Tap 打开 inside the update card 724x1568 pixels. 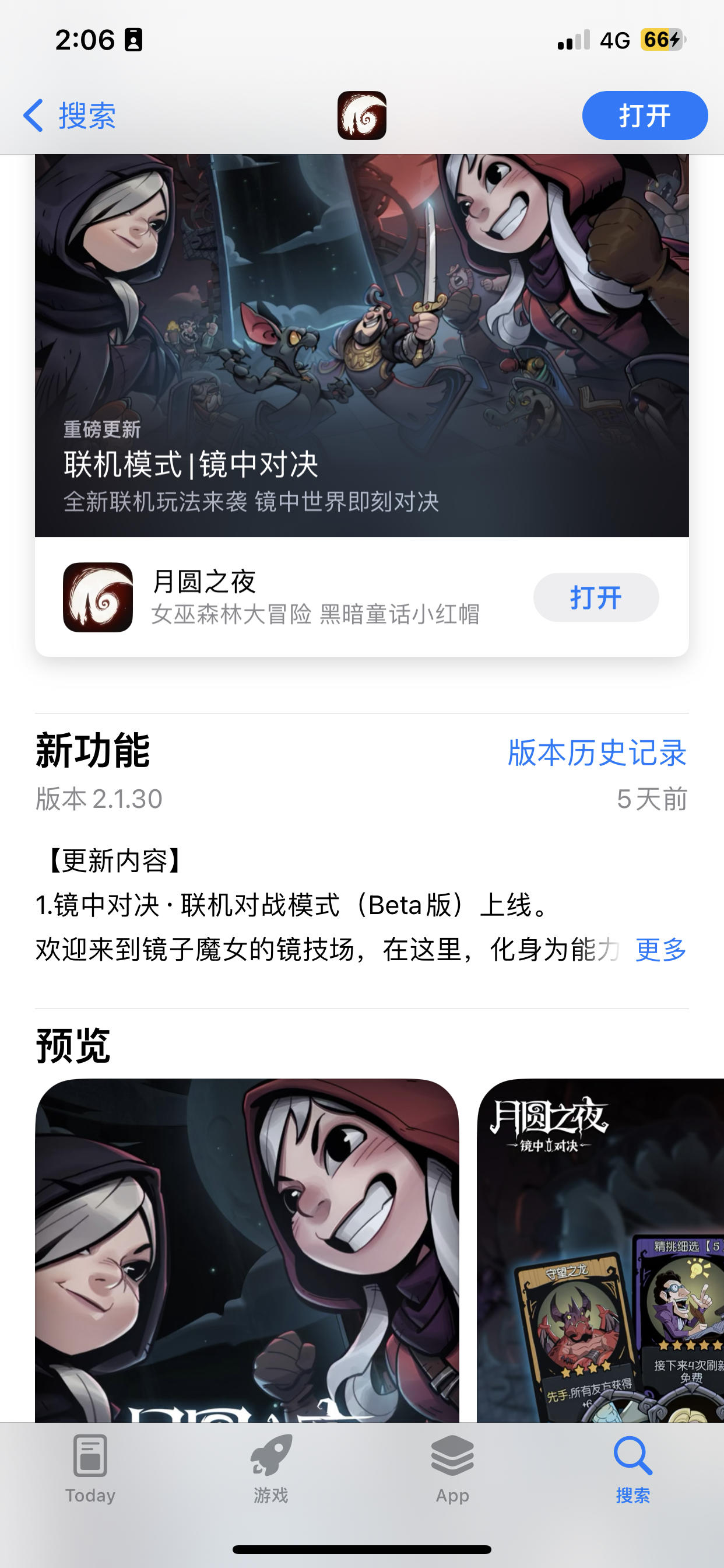pyautogui.click(x=596, y=598)
